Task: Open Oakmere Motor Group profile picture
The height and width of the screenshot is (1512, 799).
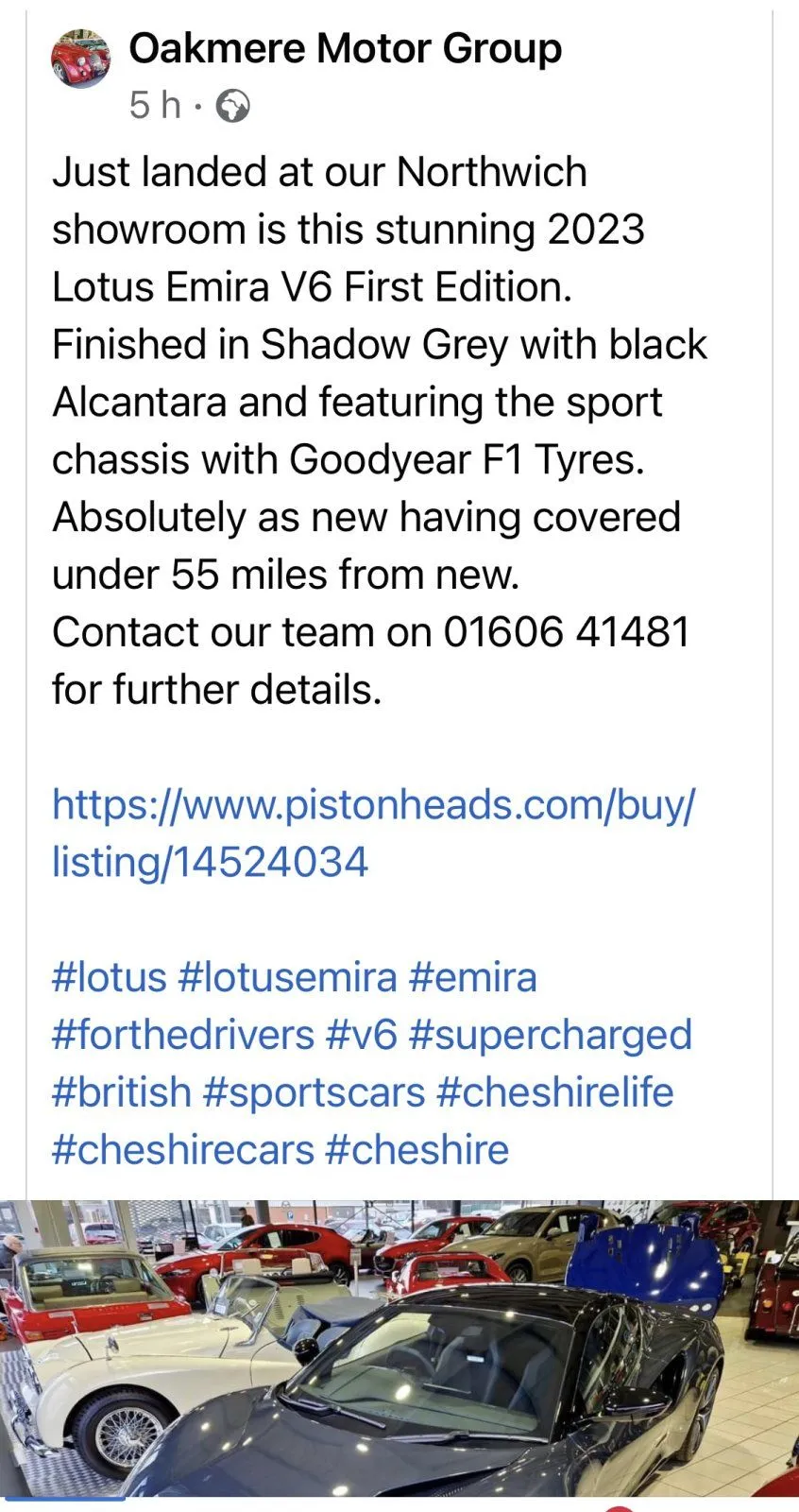Action: [80, 59]
